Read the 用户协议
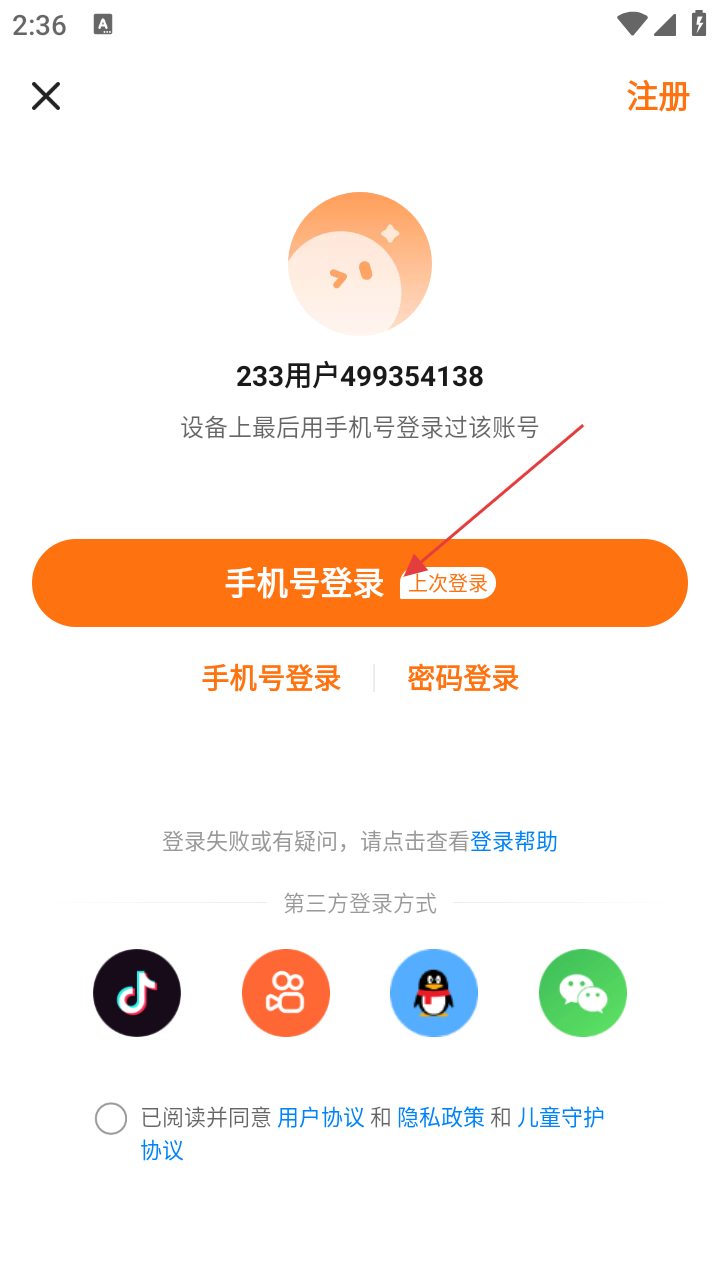The height and width of the screenshot is (1280, 720). [320, 1118]
